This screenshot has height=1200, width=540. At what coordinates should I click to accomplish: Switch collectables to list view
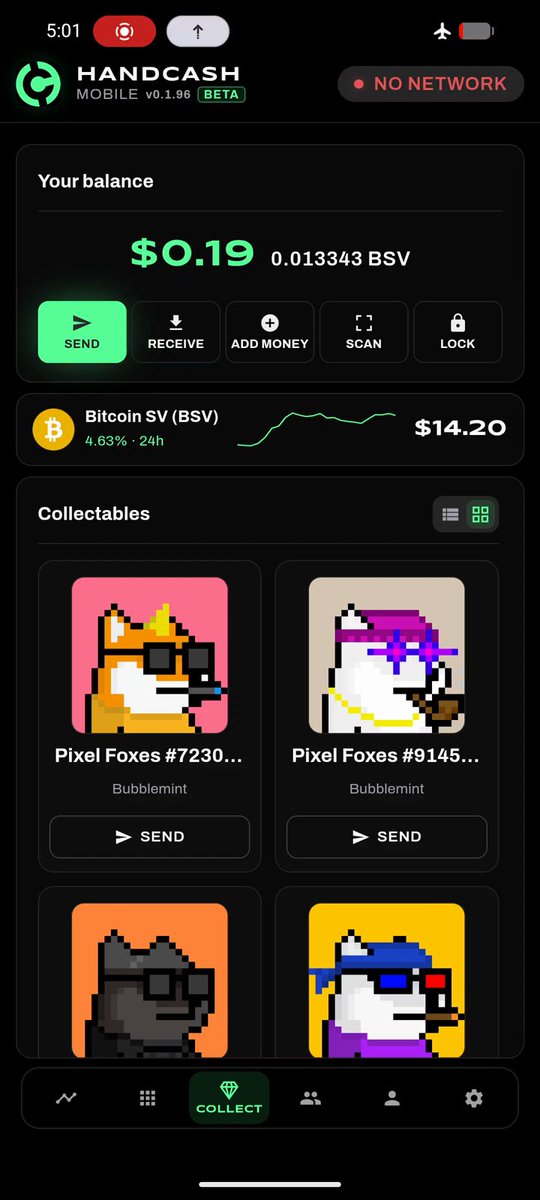pos(451,515)
